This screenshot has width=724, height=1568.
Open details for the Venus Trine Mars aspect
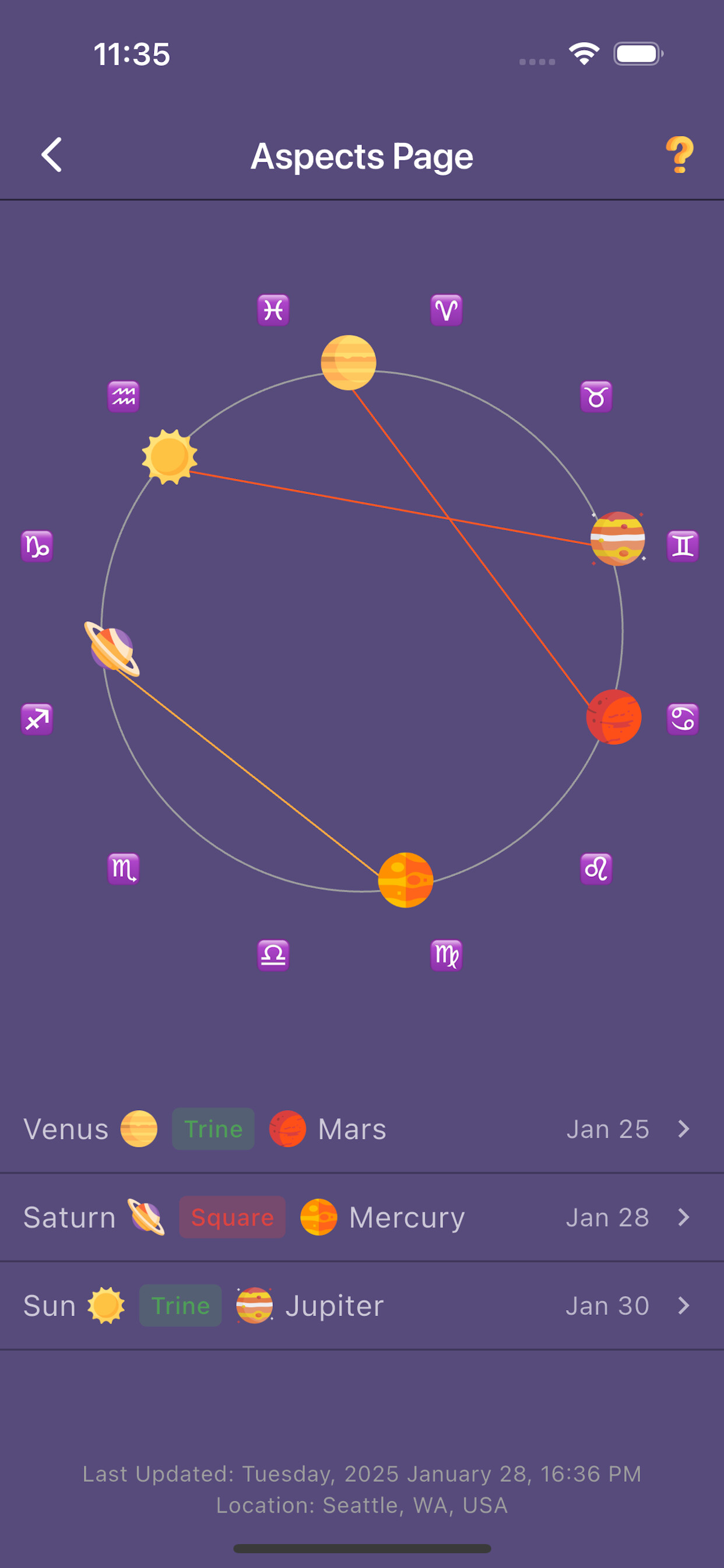coord(362,1129)
